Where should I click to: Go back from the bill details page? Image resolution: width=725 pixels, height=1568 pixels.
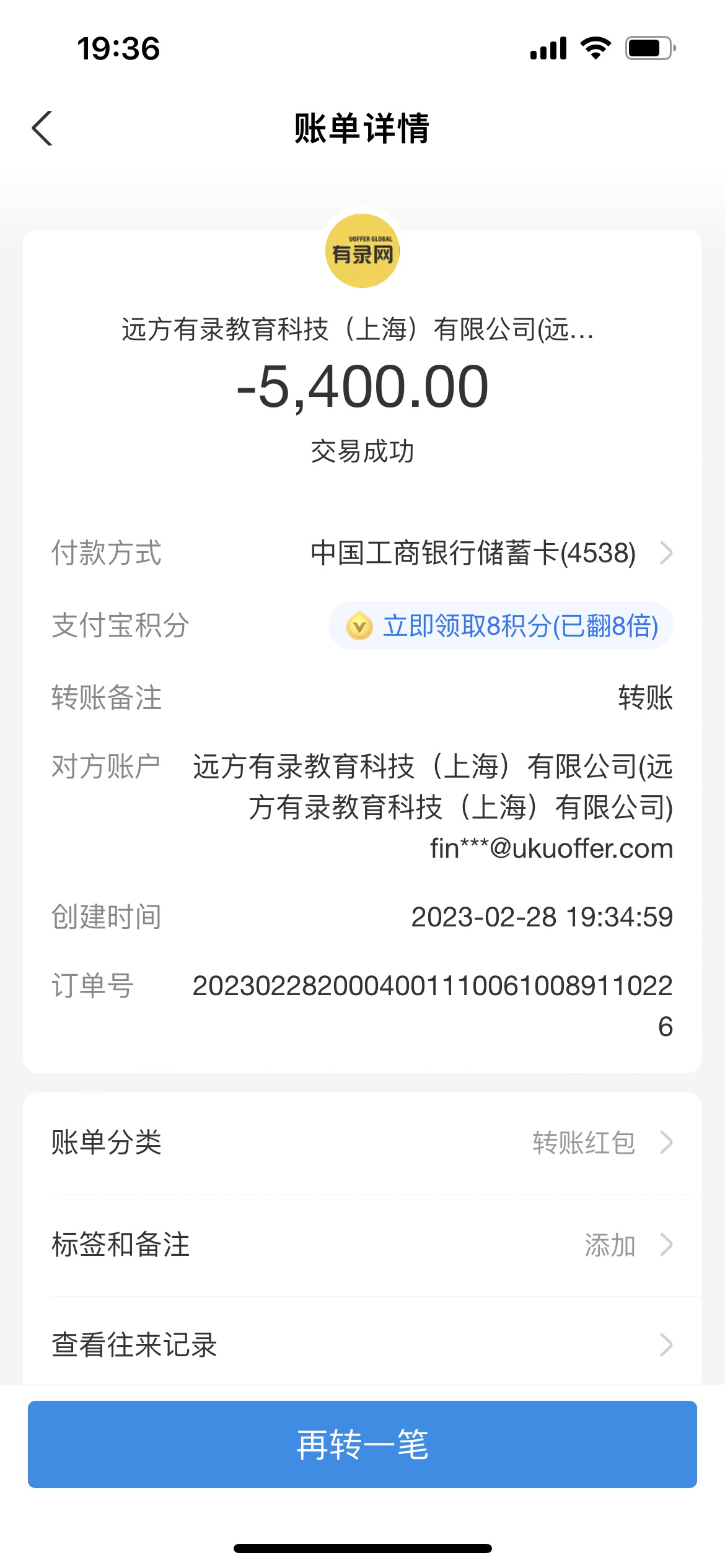pyautogui.click(x=42, y=128)
